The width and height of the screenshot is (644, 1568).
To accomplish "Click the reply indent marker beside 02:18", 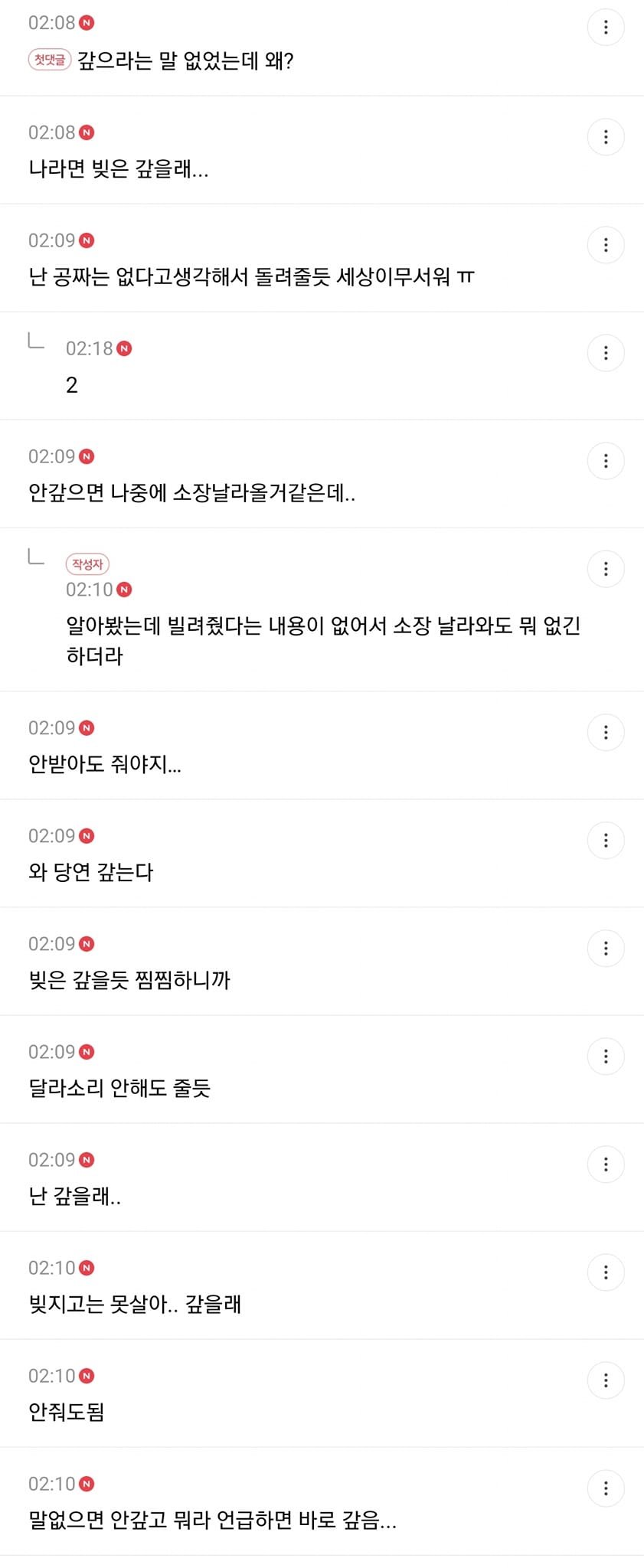I will [x=34, y=345].
